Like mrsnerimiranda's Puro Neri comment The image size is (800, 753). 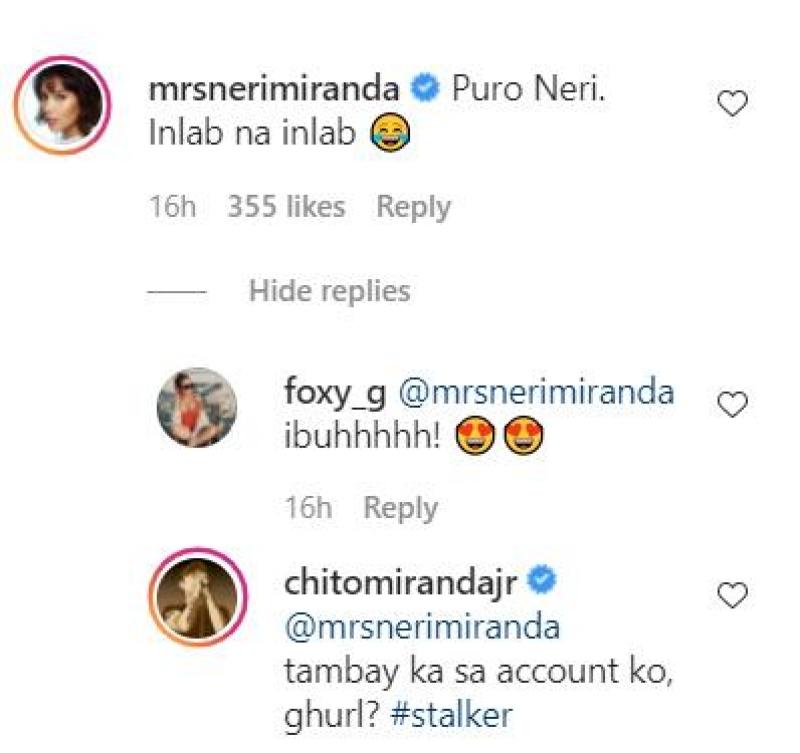[x=734, y=103]
